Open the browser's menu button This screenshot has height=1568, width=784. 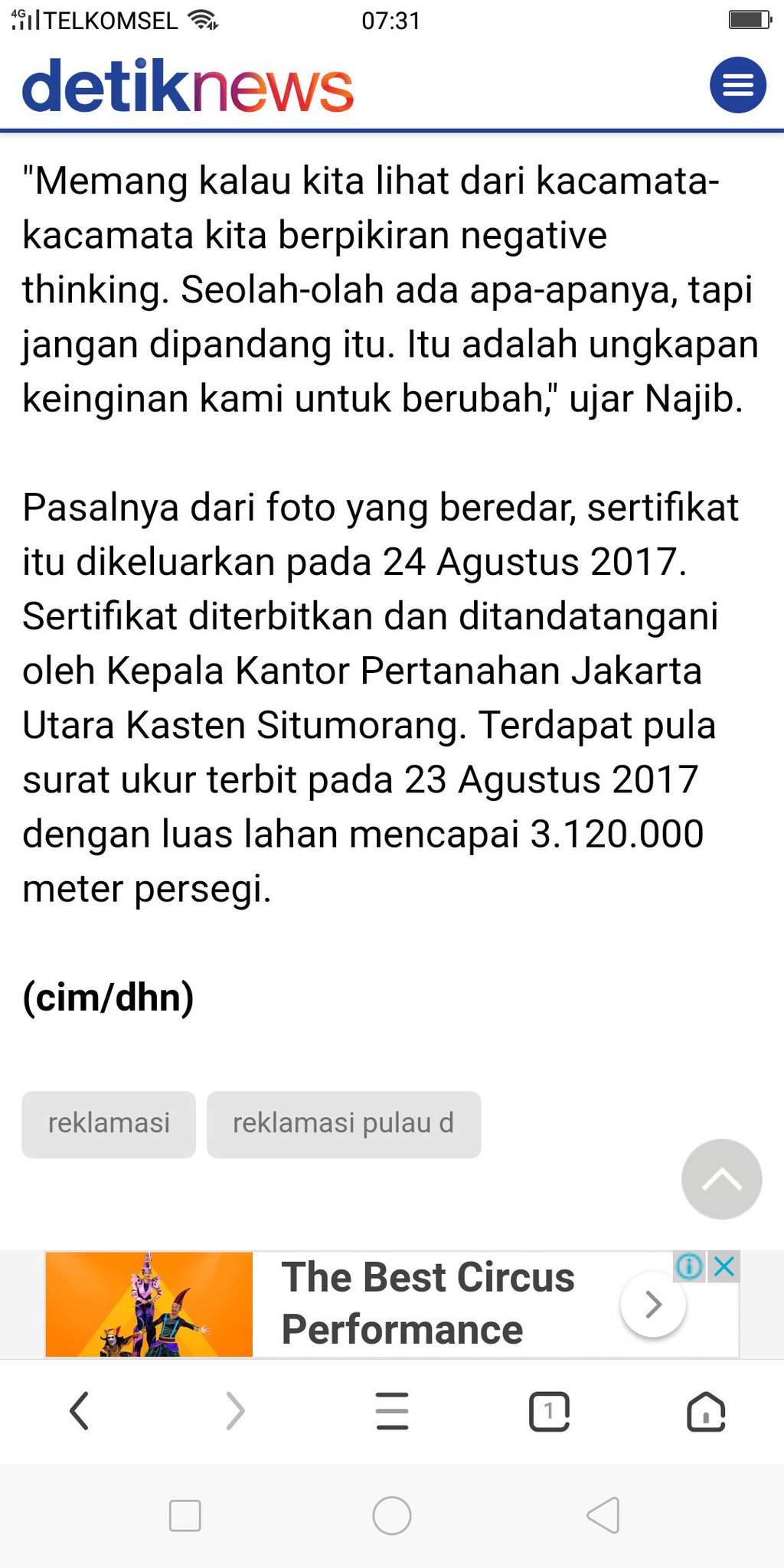(x=392, y=1410)
